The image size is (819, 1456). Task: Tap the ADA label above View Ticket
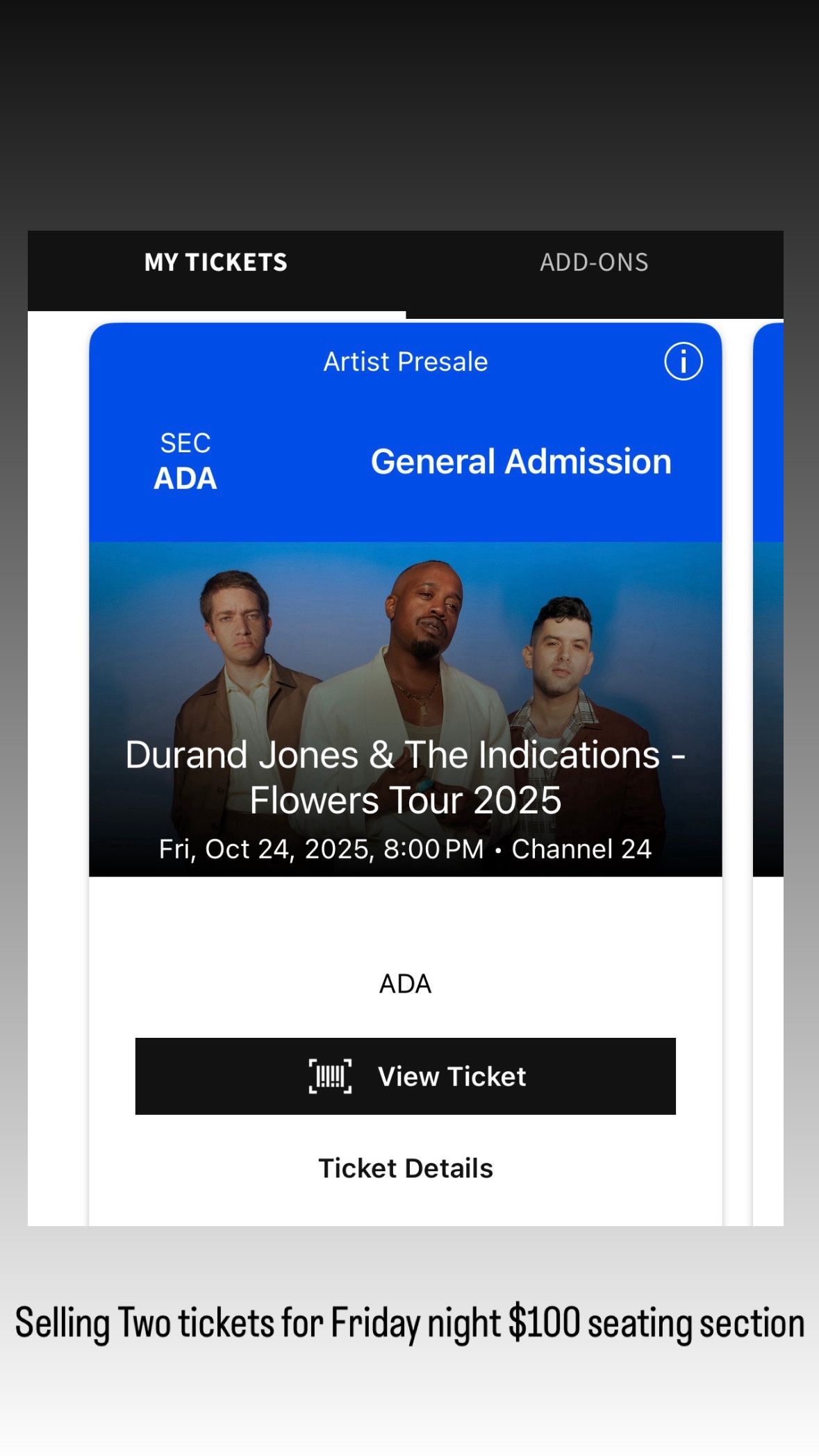(x=405, y=982)
